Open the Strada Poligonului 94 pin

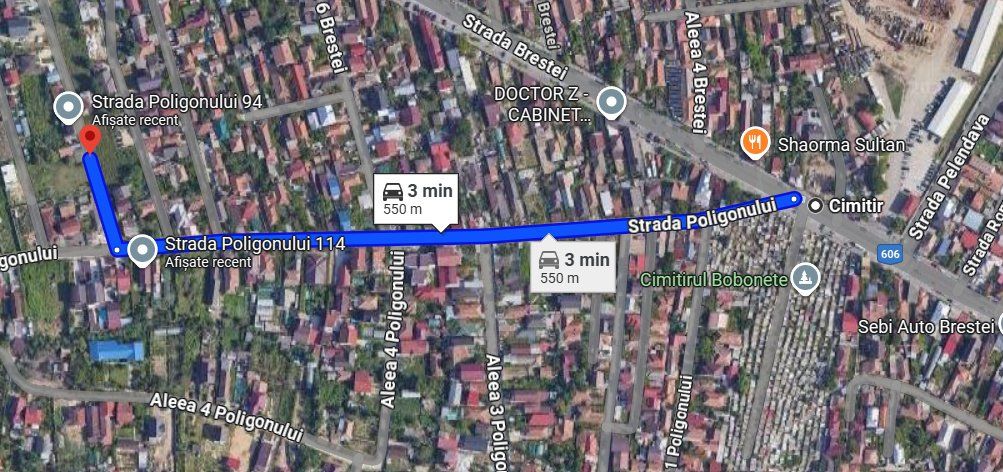[69, 106]
